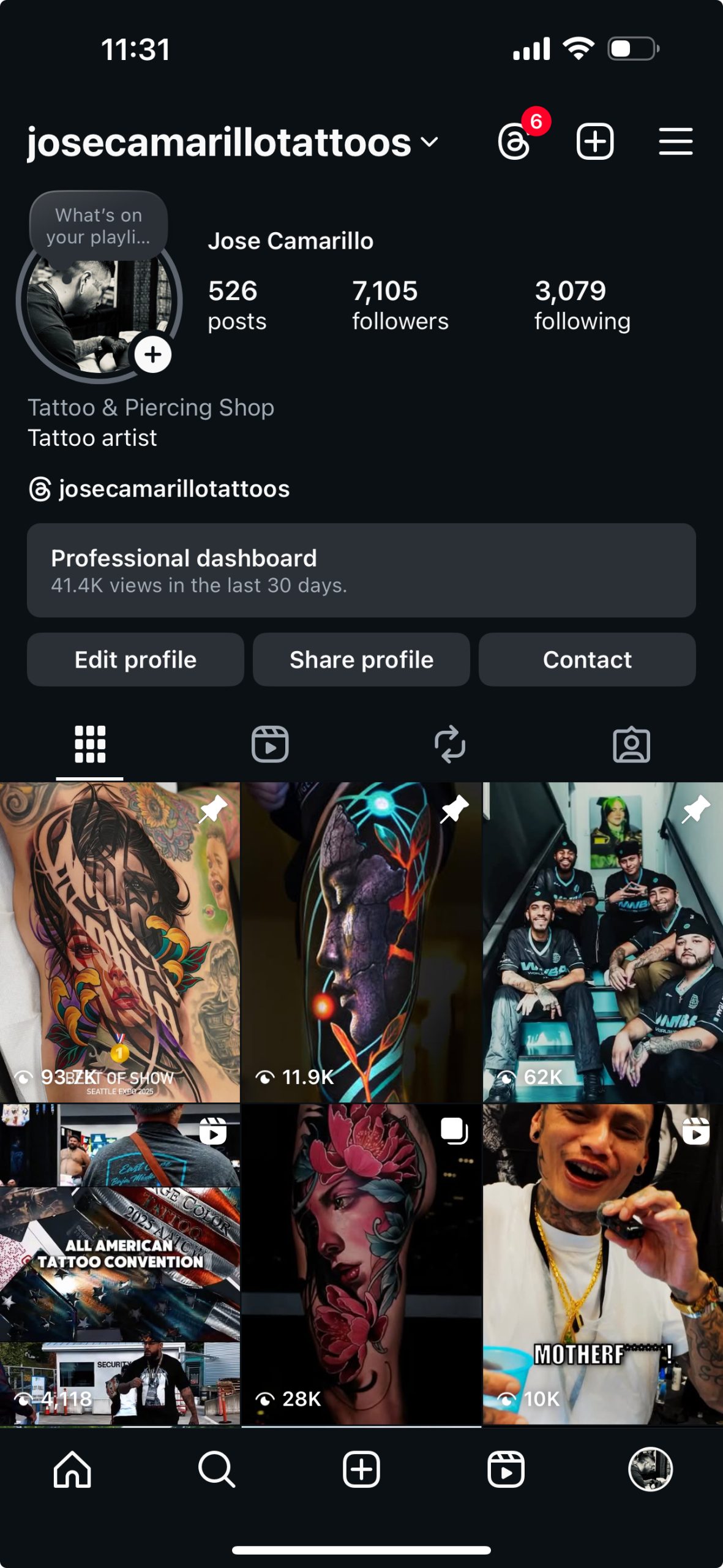The height and width of the screenshot is (1568, 723).
Task: Tap Edit profile
Action: [135, 660]
